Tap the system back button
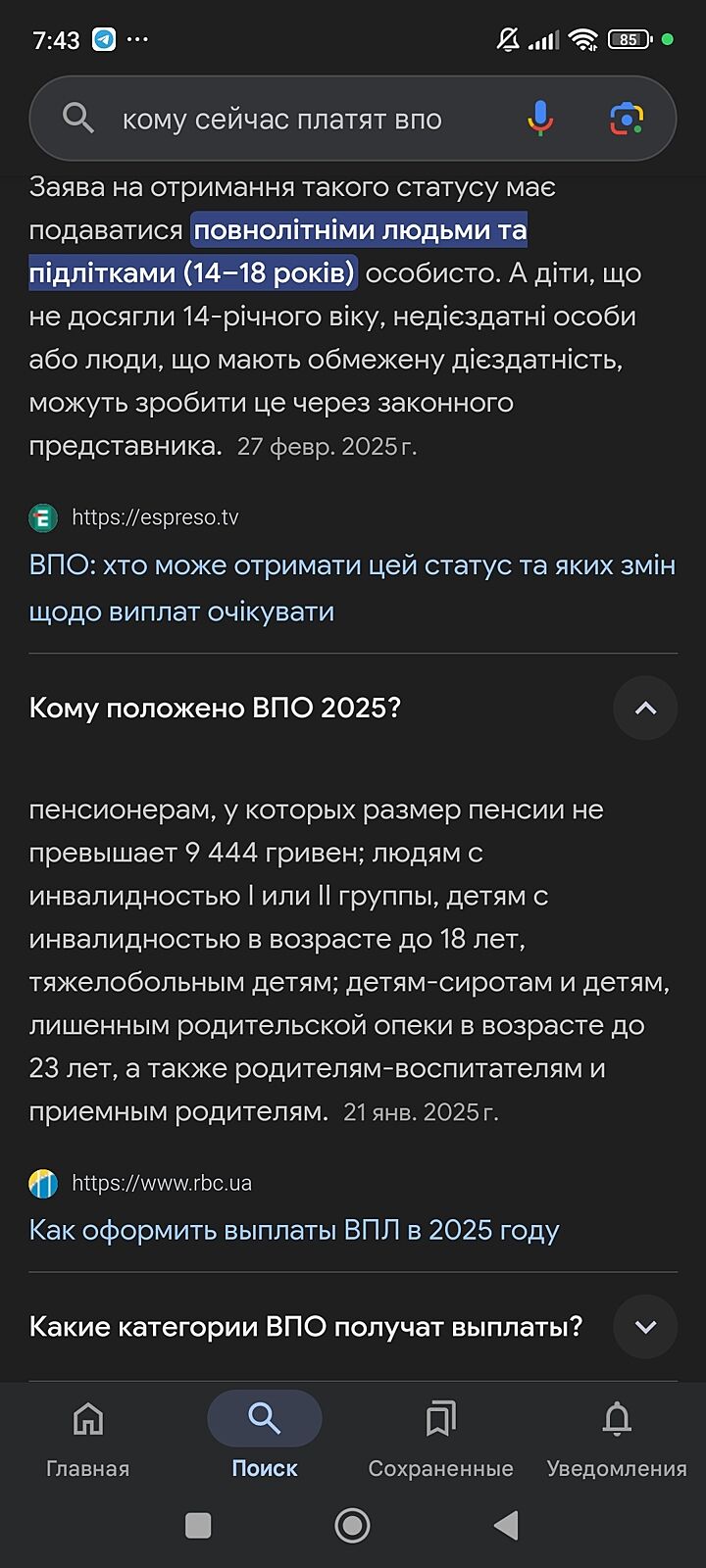The width and height of the screenshot is (706, 1568). (x=506, y=1525)
